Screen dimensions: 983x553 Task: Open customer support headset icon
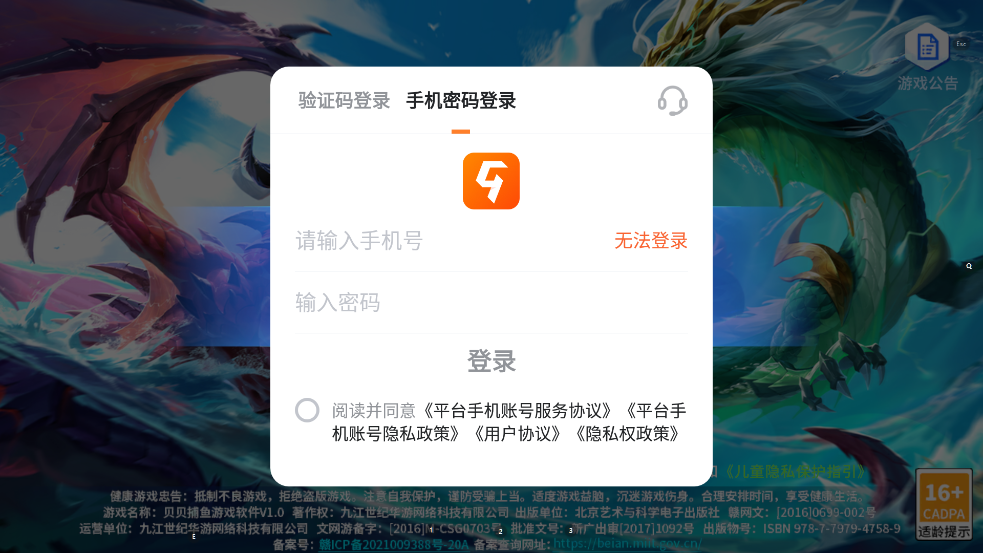coord(672,101)
